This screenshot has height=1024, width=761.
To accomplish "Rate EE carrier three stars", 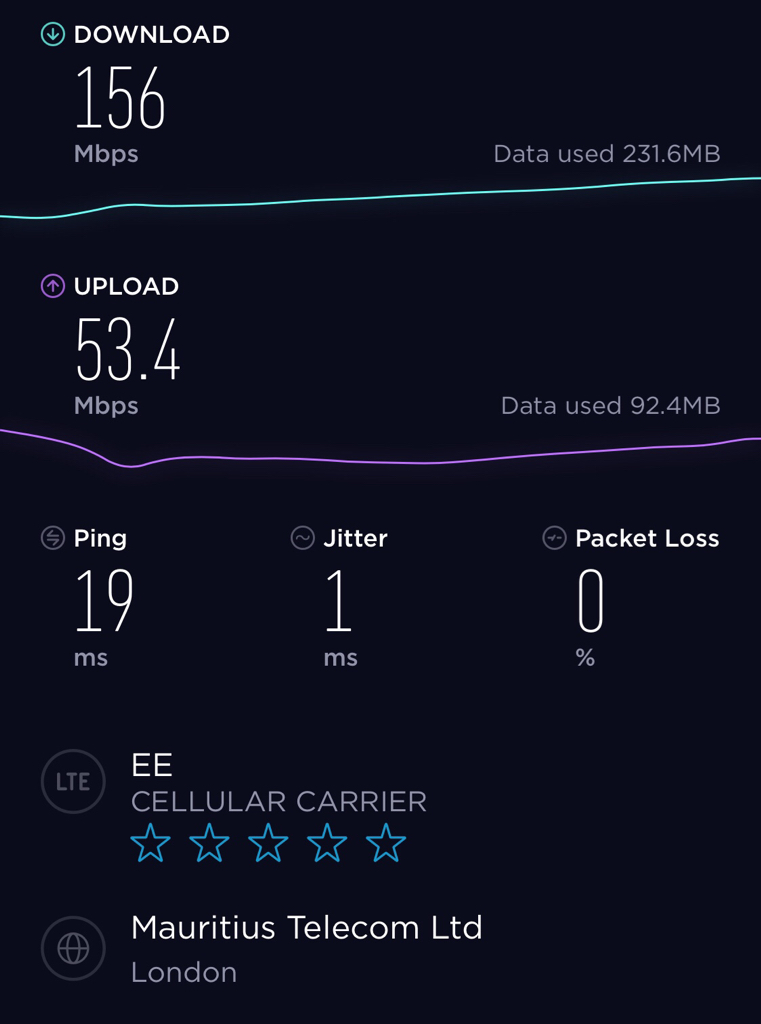I will pyautogui.click(x=268, y=845).
